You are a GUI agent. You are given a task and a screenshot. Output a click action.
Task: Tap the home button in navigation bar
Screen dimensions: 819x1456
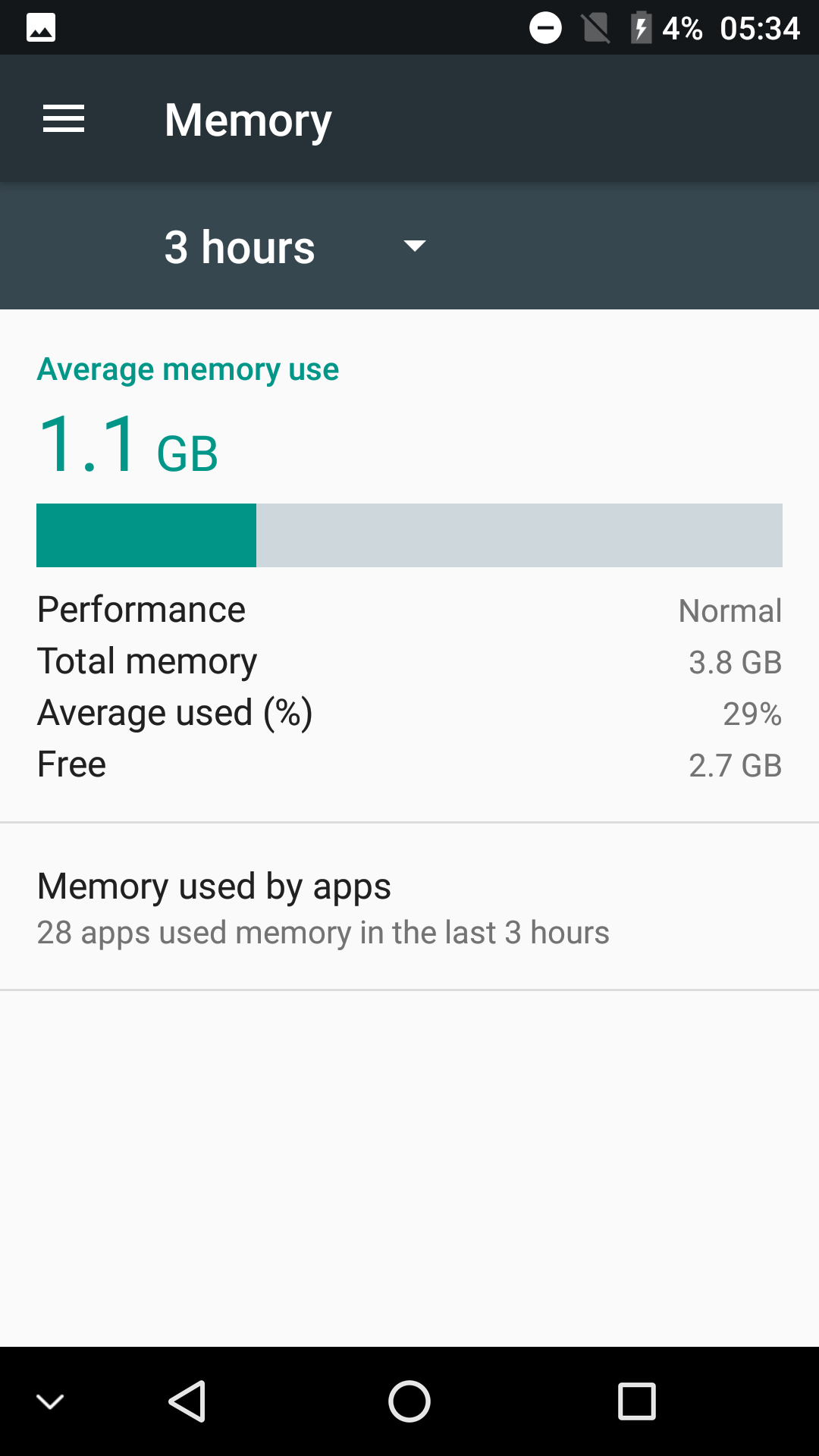point(409,1401)
